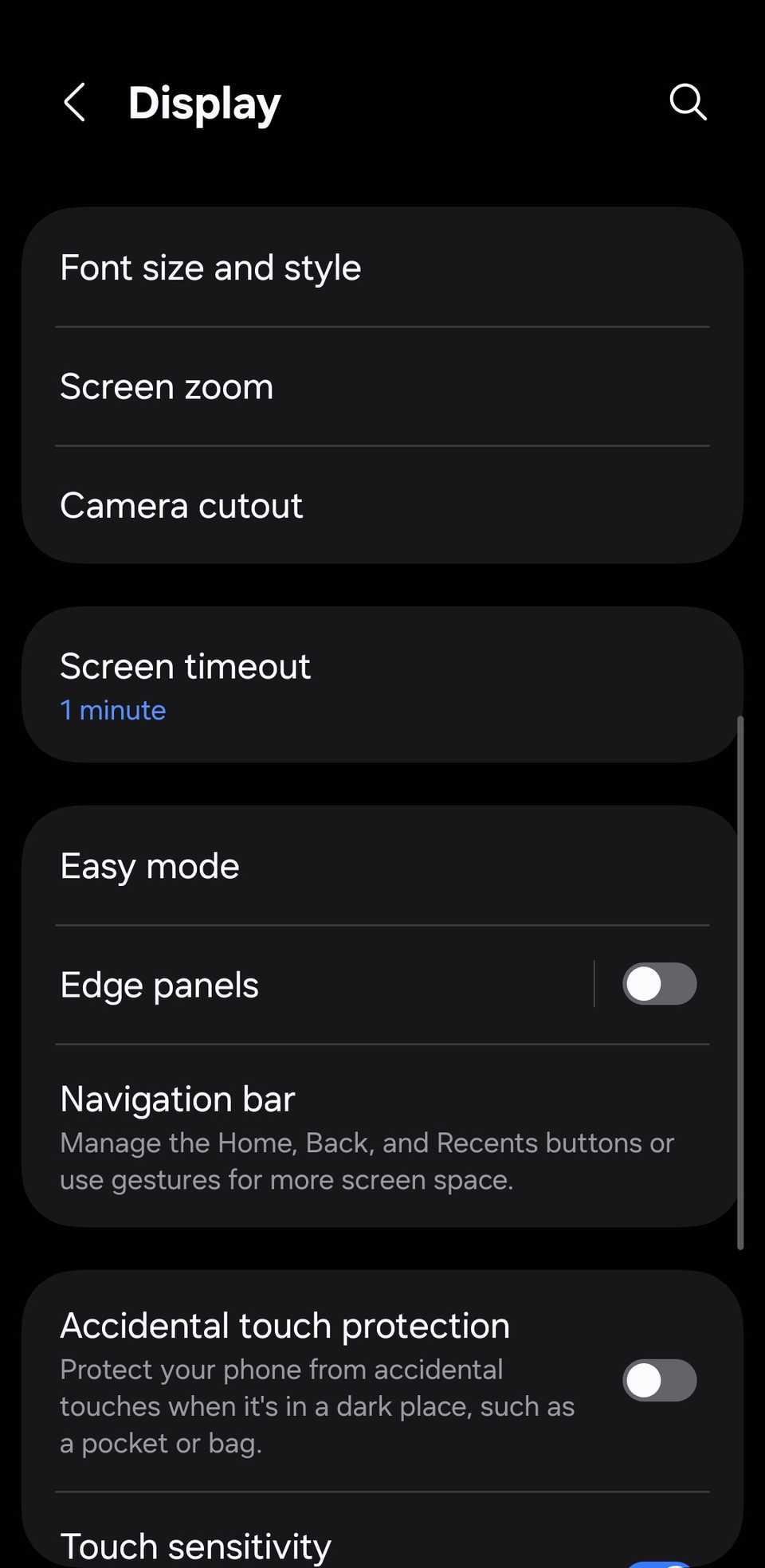Tap the Font size and style card area
Image resolution: width=765 pixels, height=1568 pixels.
tap(382, 268)
